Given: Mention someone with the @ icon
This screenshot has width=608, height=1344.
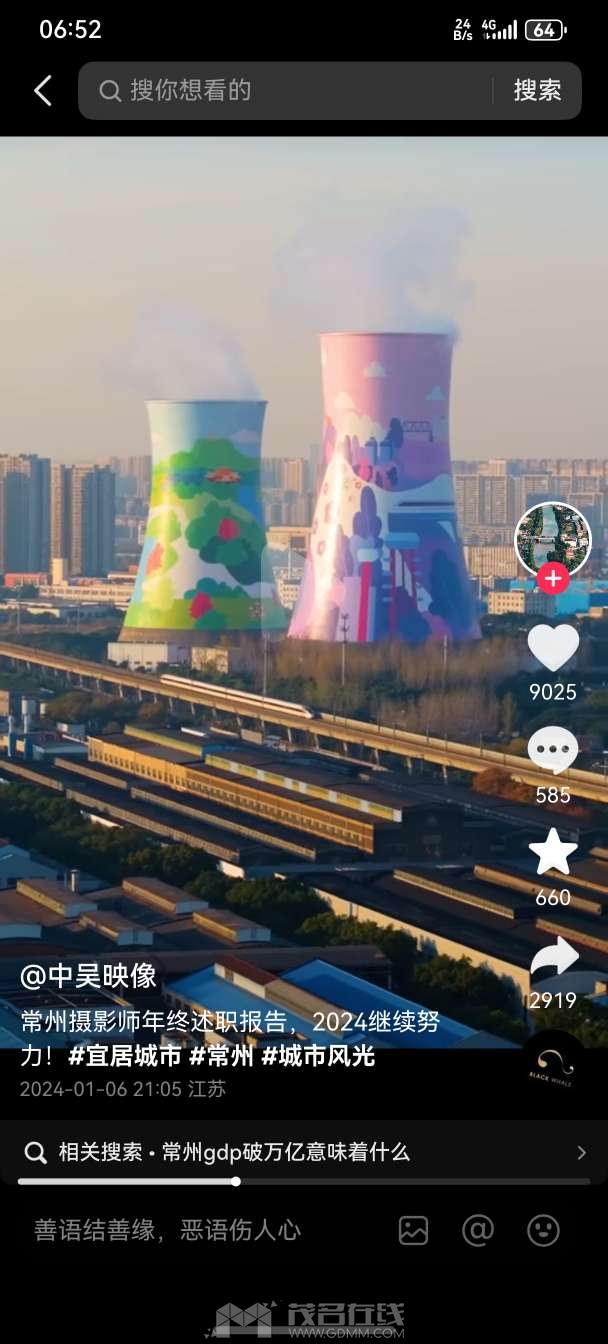Looking at the screenshot, I should (478, 1230).
